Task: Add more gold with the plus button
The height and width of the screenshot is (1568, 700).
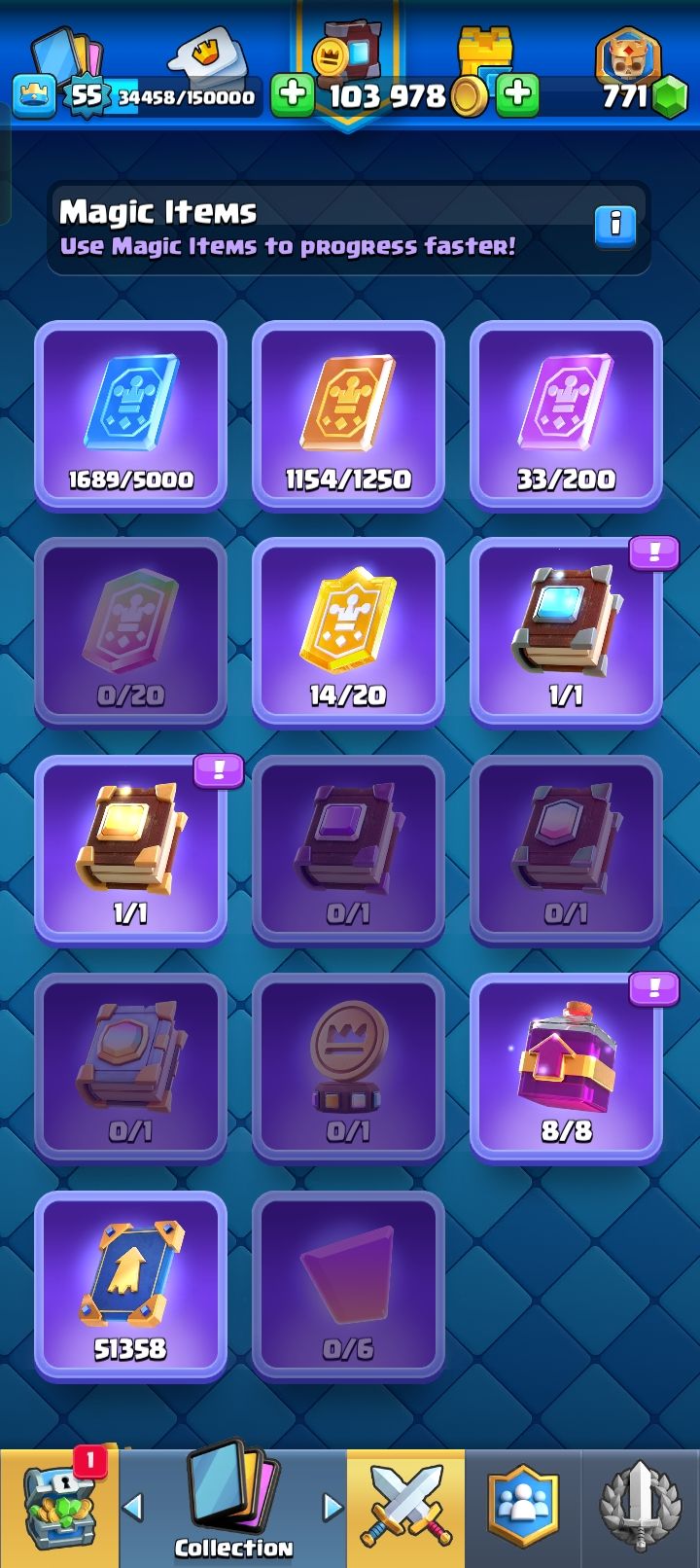Action: (518, 95)
